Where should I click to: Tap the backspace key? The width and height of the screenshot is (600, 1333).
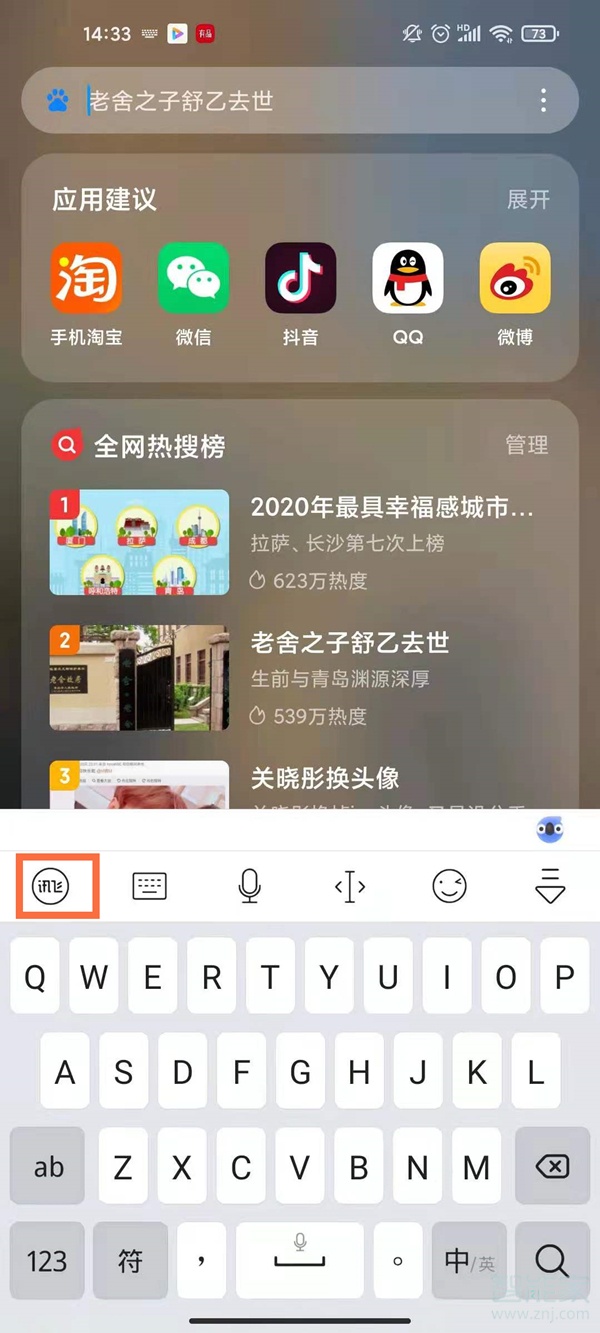pyautogui.click(x=551, y=1167)
